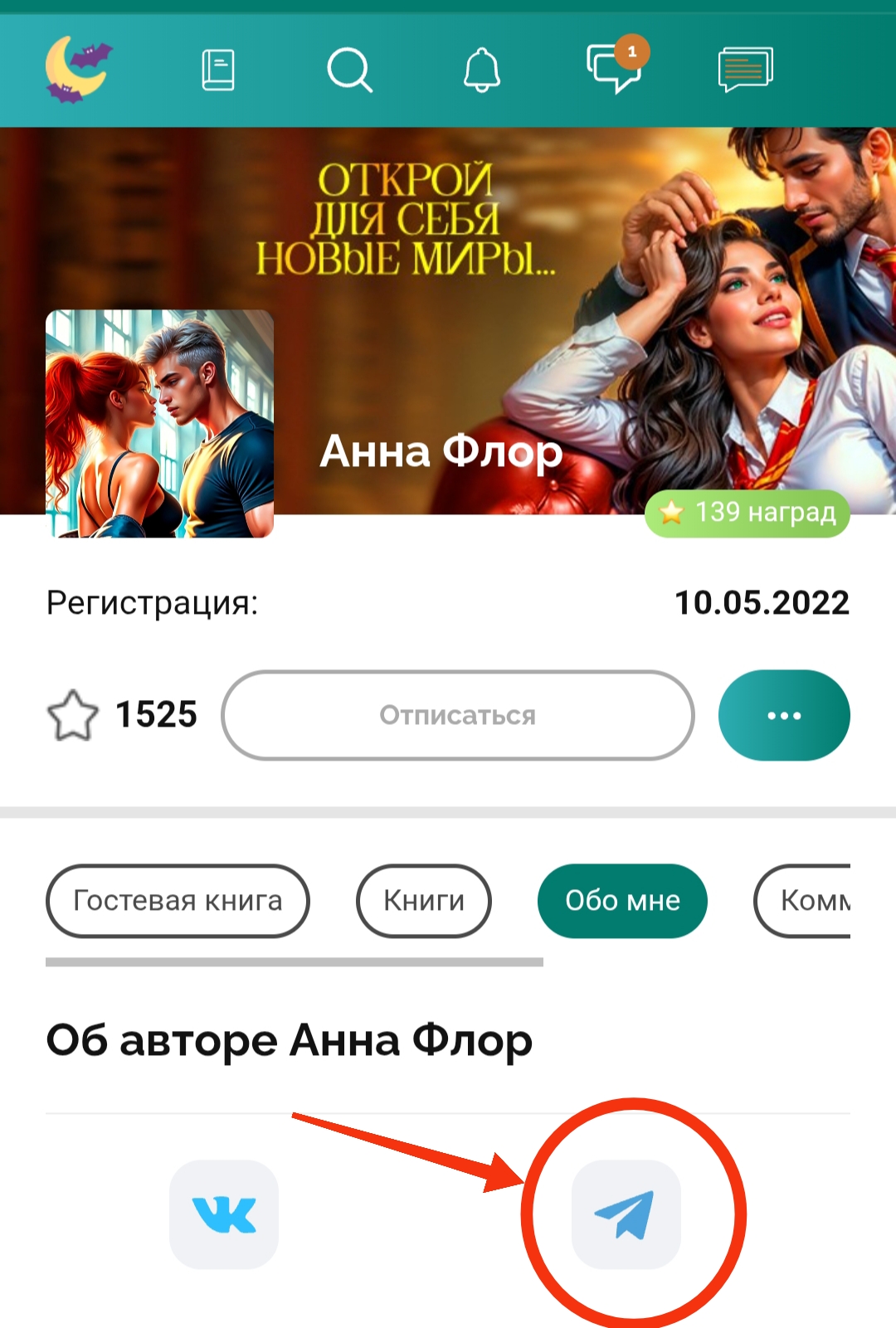
Task: Open the author's Telegram channel
Action: coord(626,1214)
